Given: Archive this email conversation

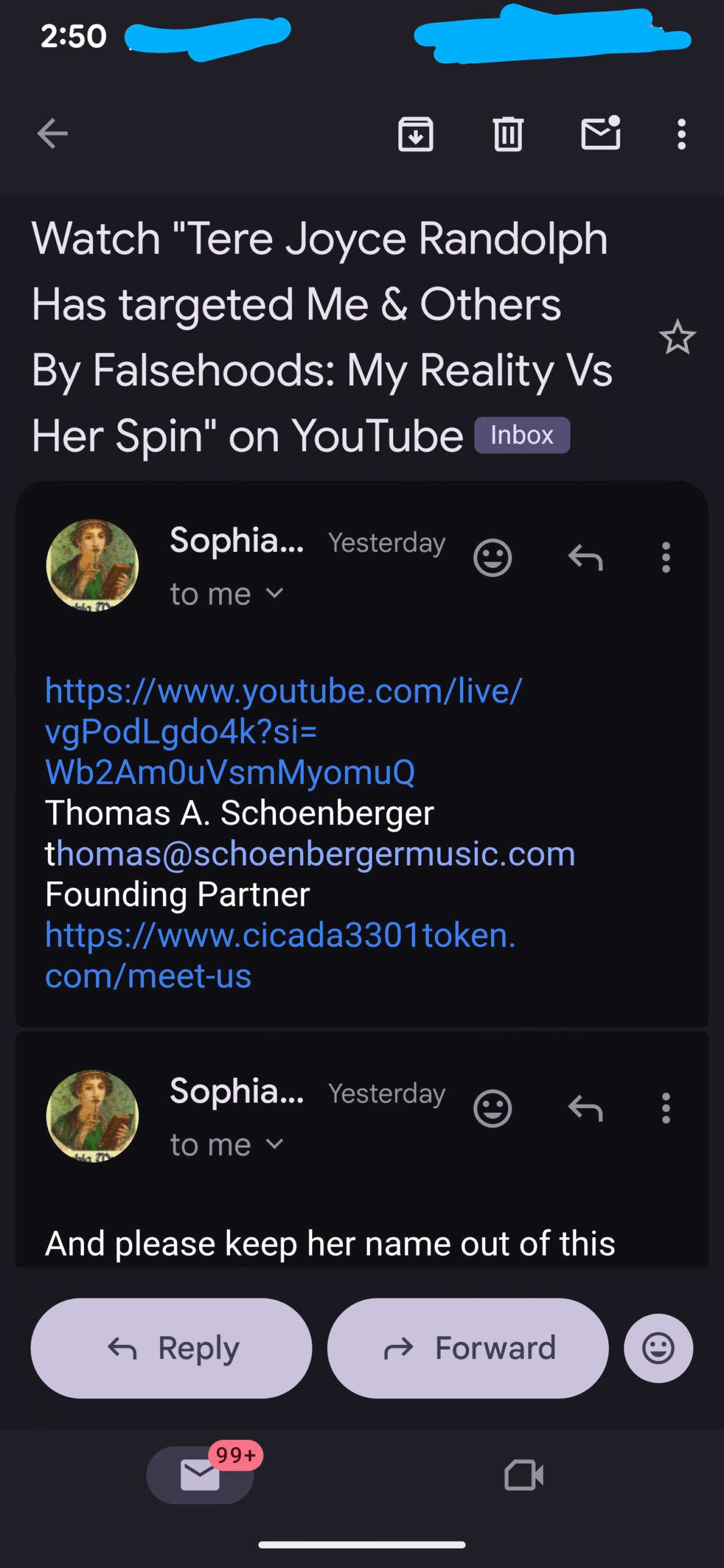Looking at the screenshot, I should tap(416, 134).
